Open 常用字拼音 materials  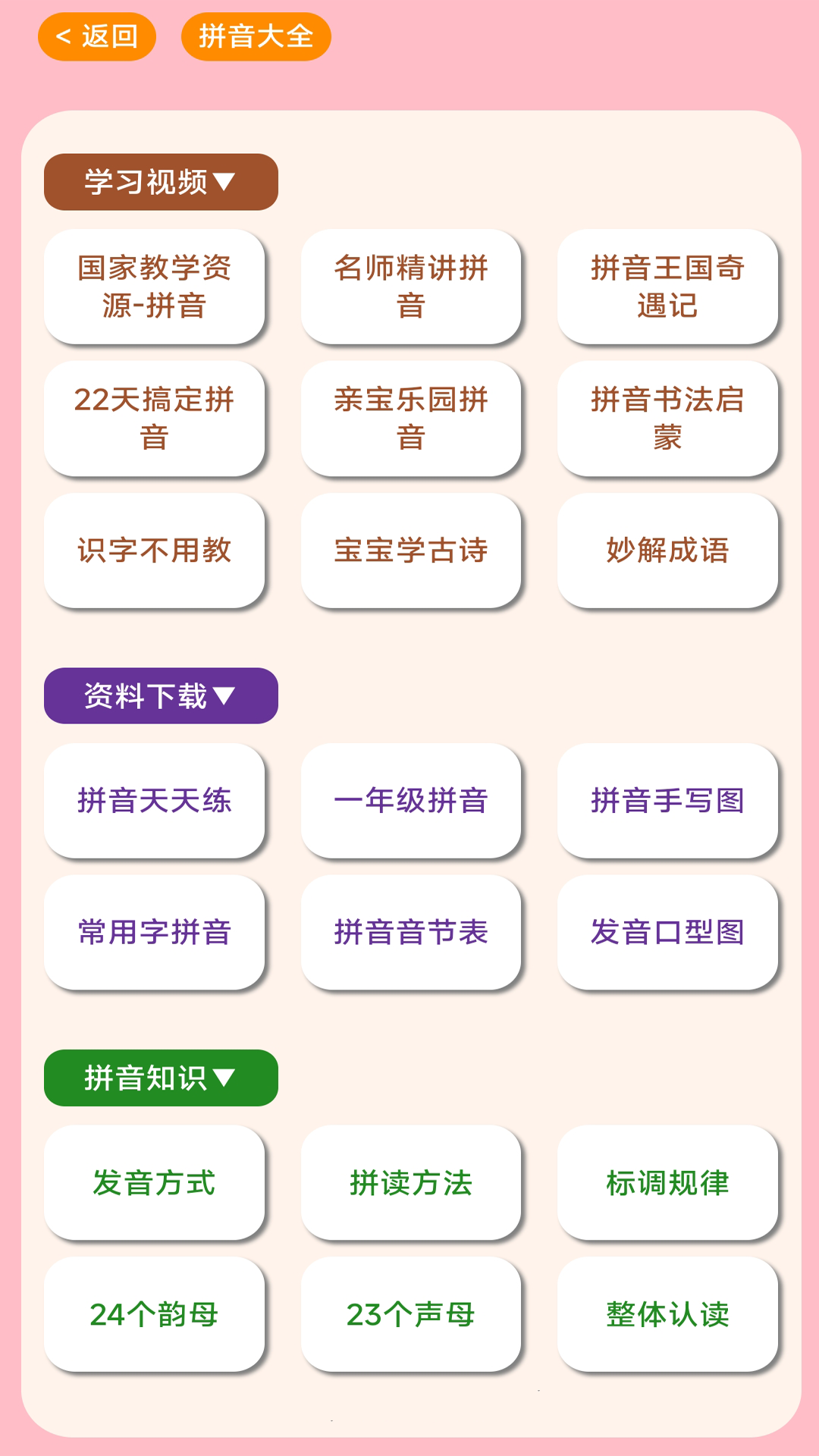point(154,934)
